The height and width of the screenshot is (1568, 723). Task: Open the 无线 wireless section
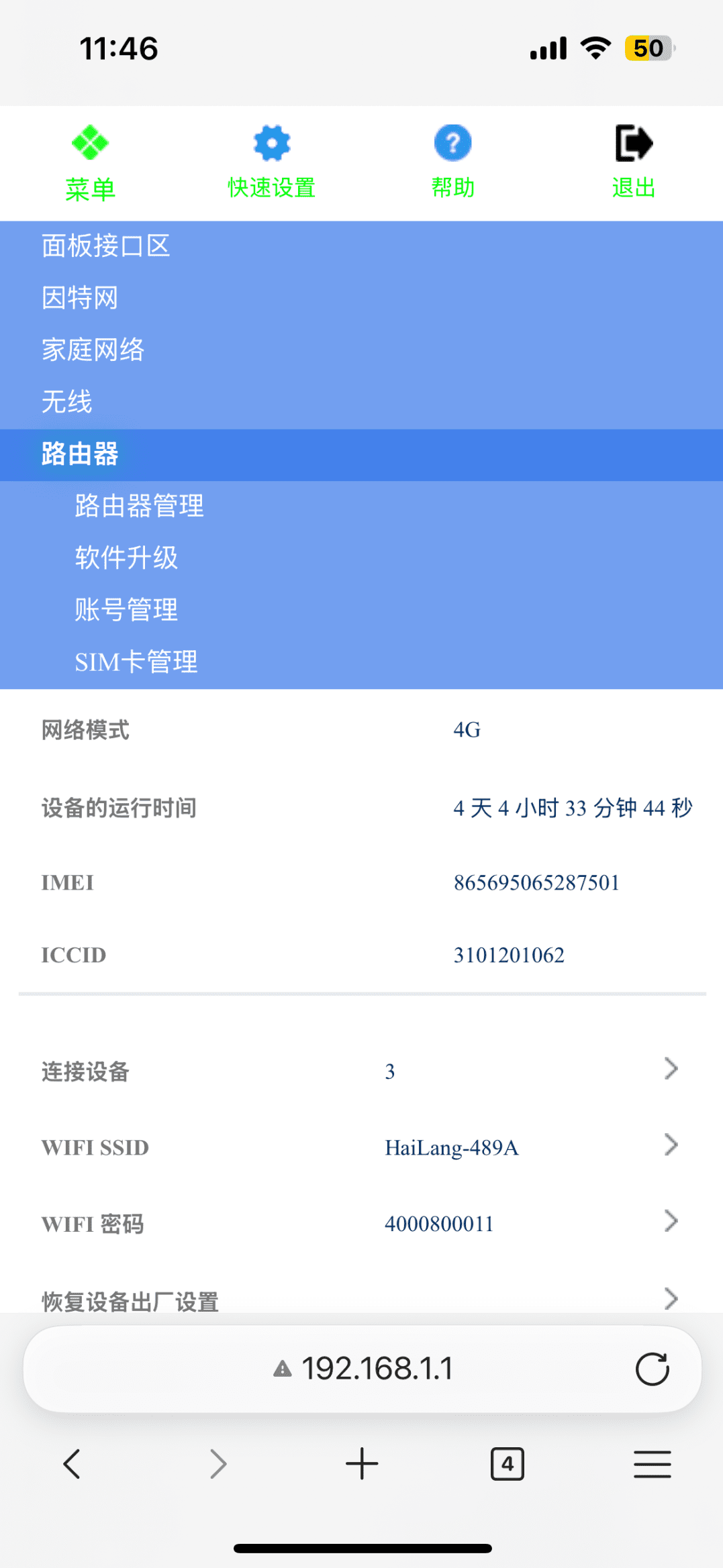coord(361,403)
